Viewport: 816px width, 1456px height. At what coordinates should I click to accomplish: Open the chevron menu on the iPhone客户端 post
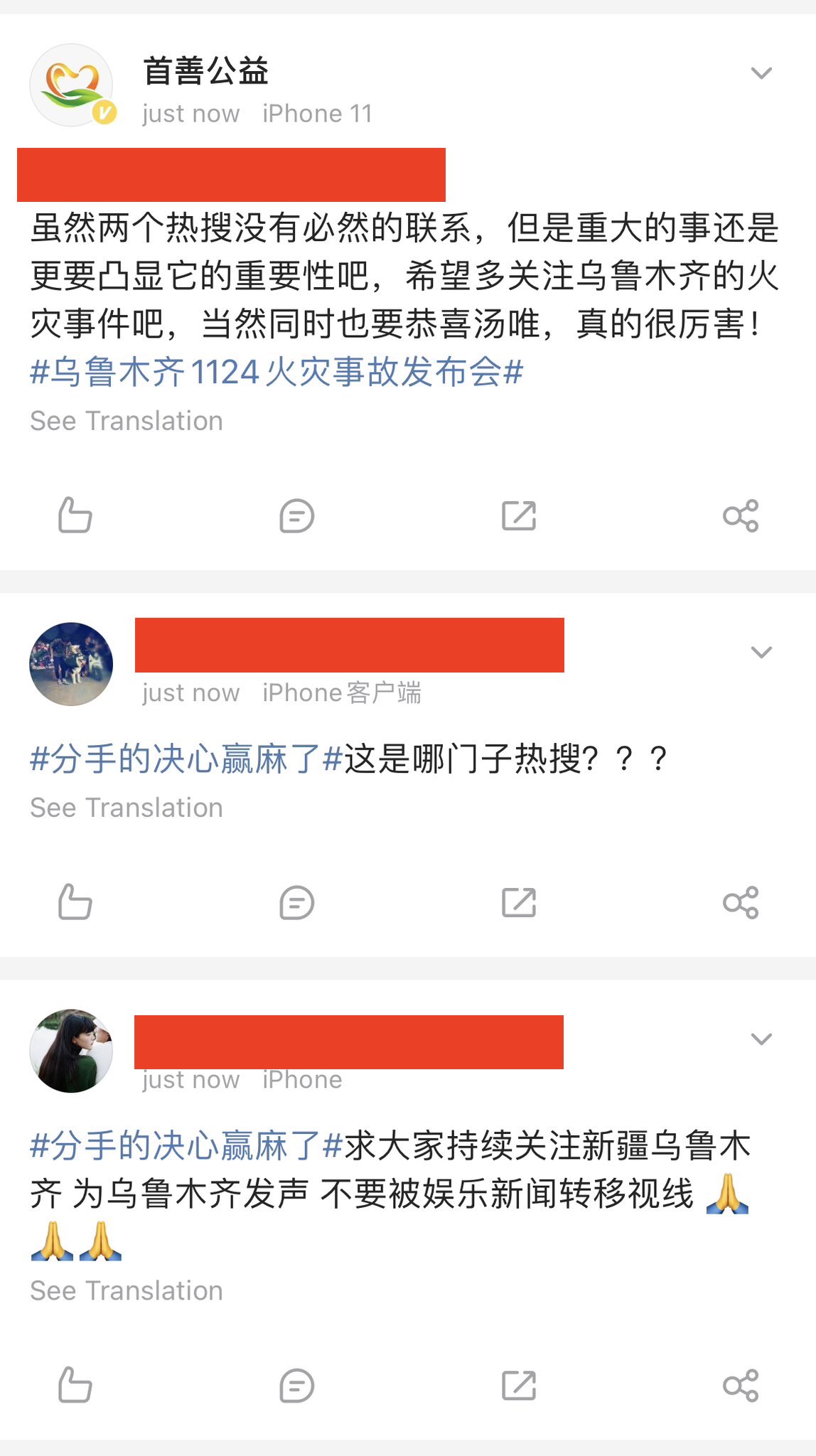(x=761, y=653)
